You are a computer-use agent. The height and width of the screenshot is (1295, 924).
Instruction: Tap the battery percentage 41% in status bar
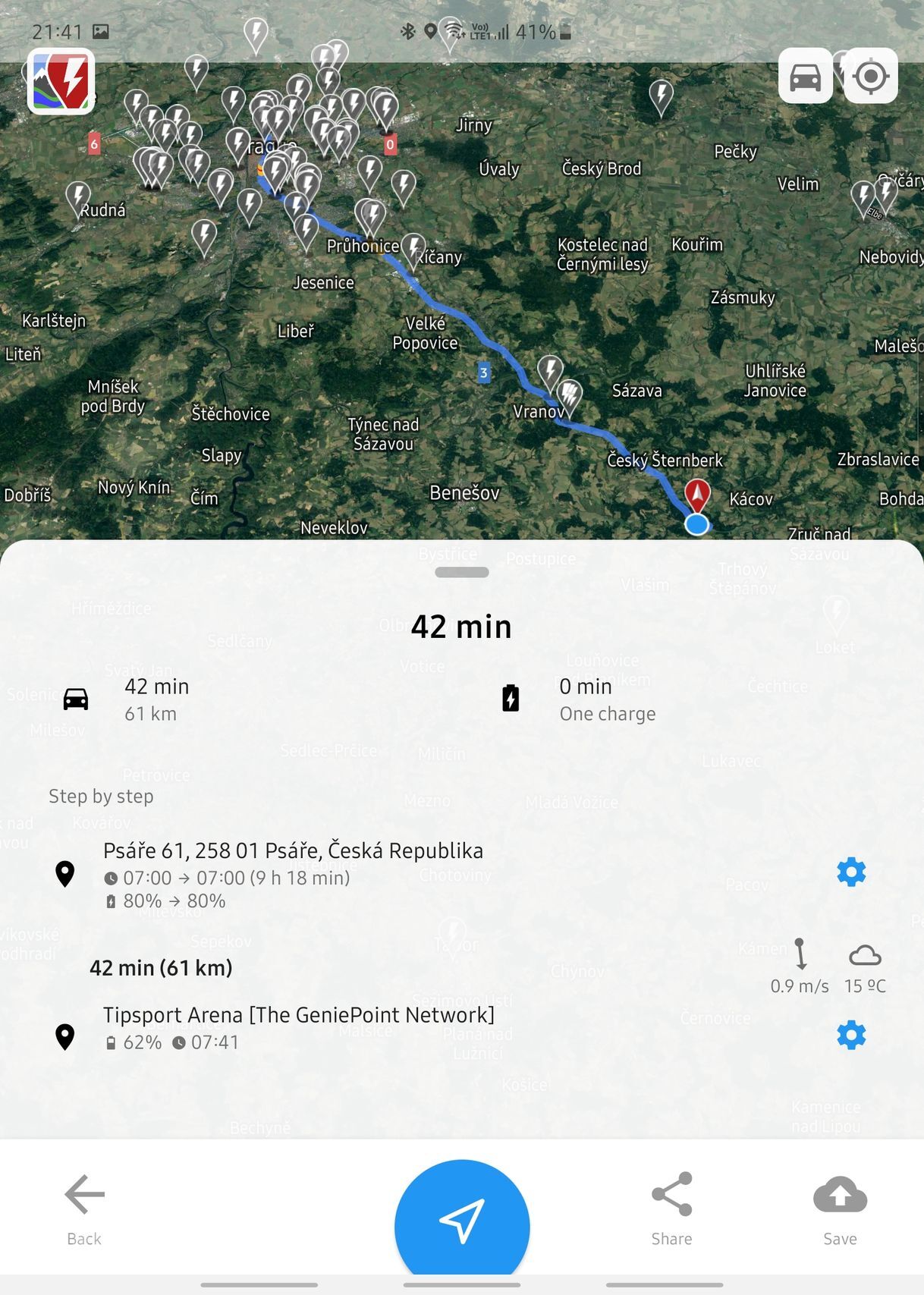point(536,32)
